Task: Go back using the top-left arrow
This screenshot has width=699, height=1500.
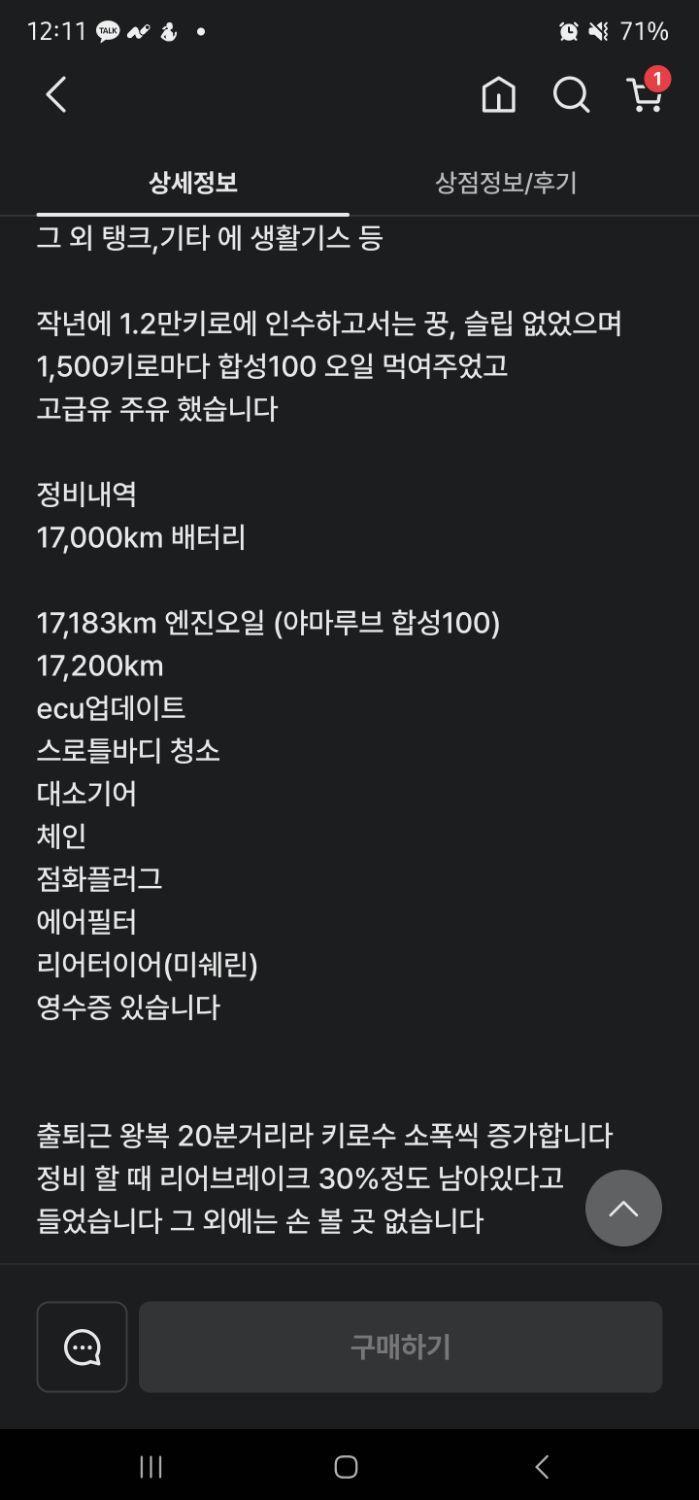Action: 56,96
